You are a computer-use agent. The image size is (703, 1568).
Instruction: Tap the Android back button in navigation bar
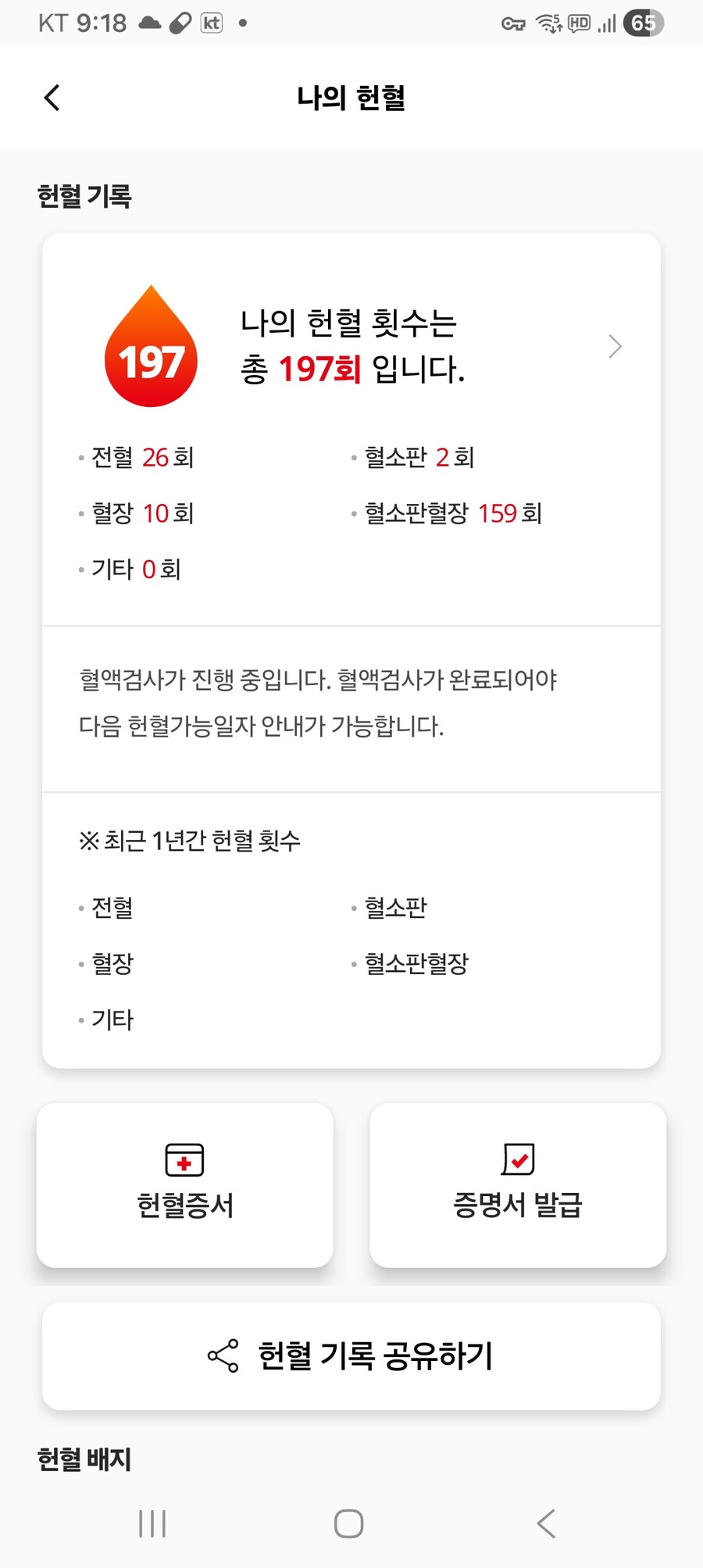coord(547,1522)
